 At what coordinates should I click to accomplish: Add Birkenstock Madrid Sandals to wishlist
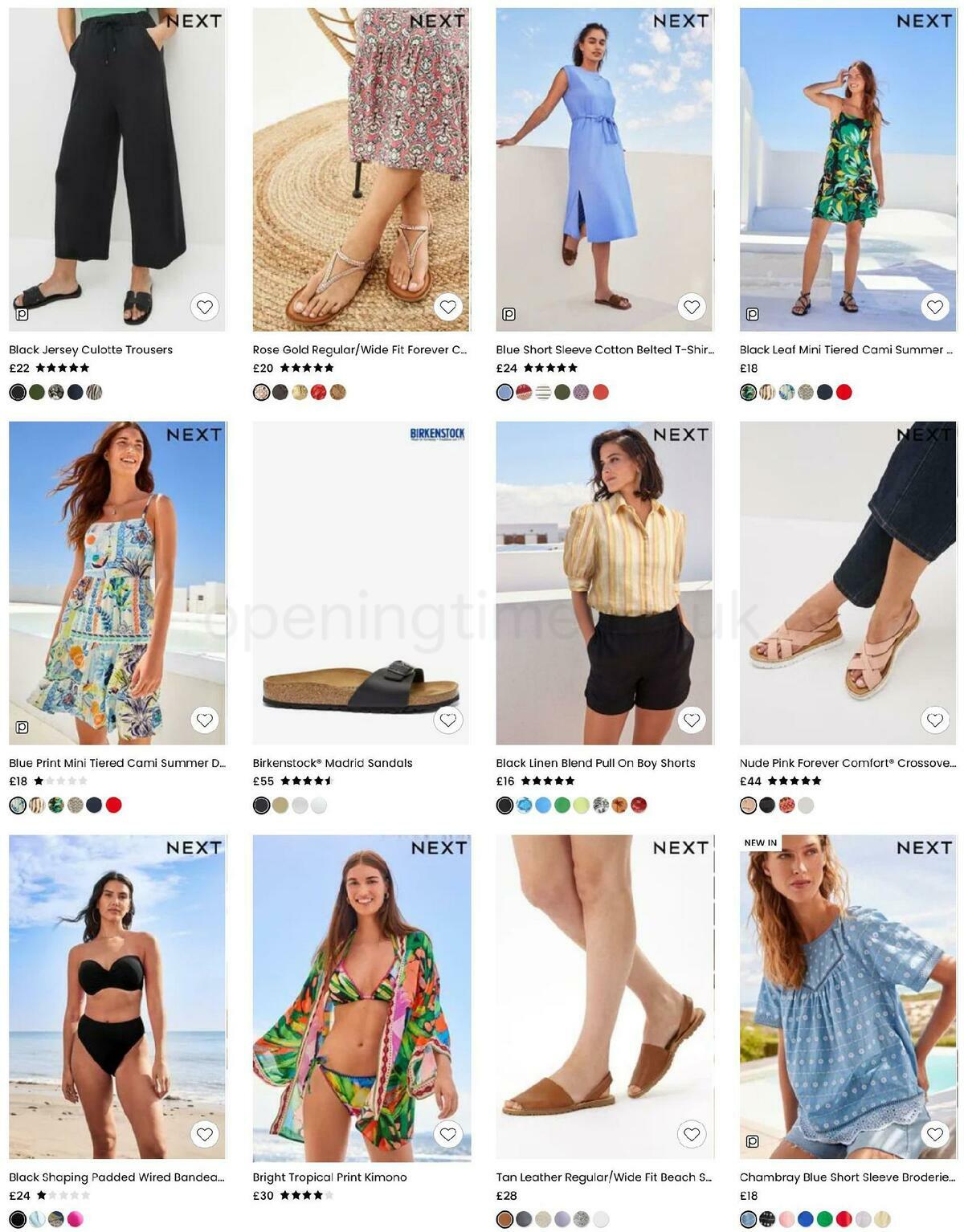pyautogui.click(x=447, y=720)
